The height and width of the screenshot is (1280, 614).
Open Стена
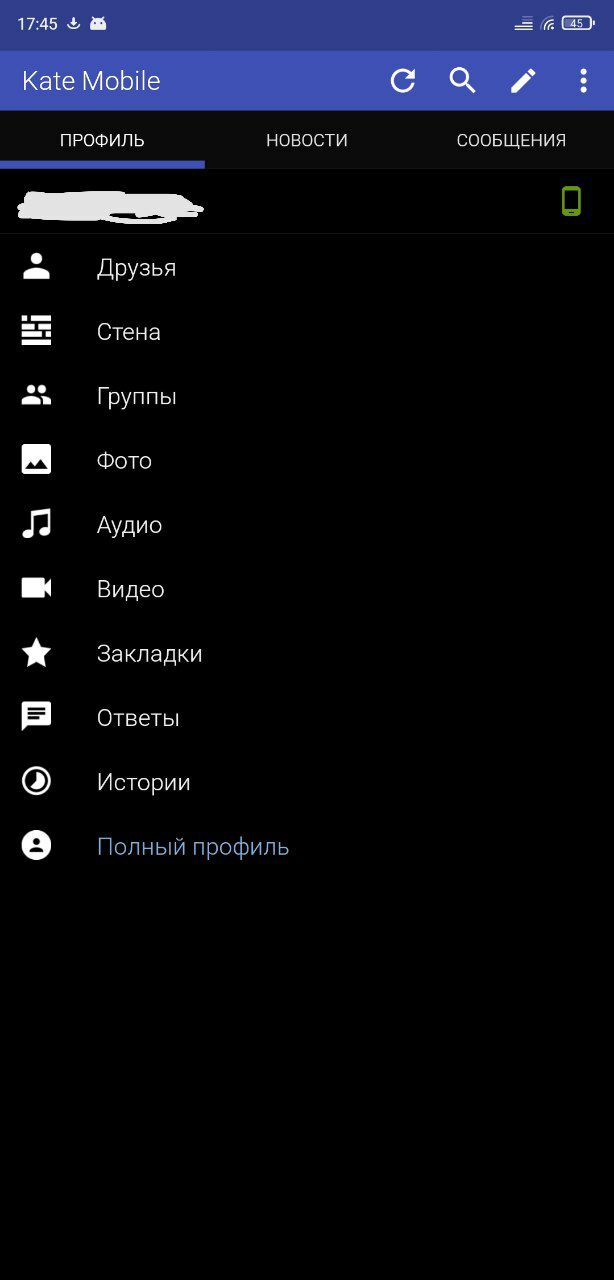click(x=307, y=331)
